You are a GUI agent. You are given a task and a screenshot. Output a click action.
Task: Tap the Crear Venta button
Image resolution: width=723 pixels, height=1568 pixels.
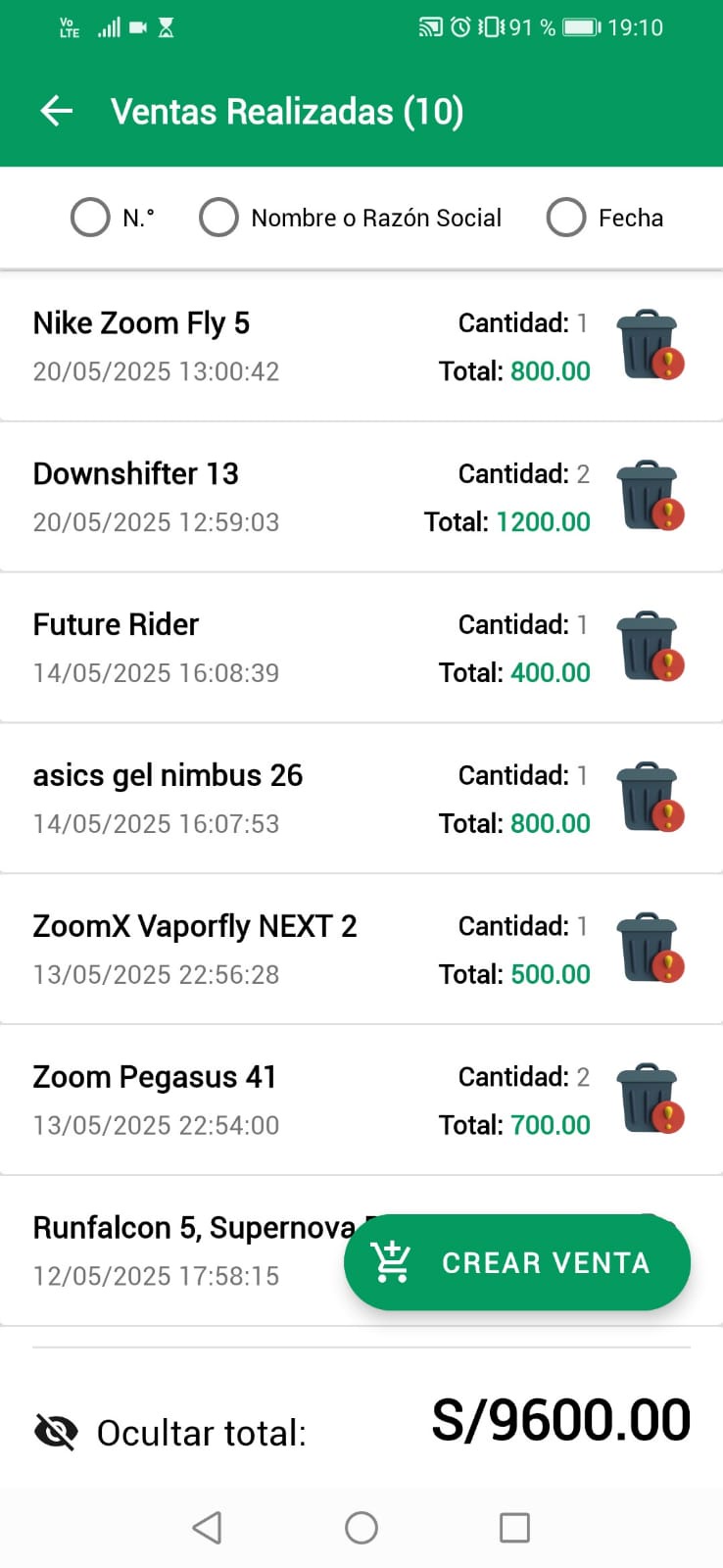click(517, 1262)
